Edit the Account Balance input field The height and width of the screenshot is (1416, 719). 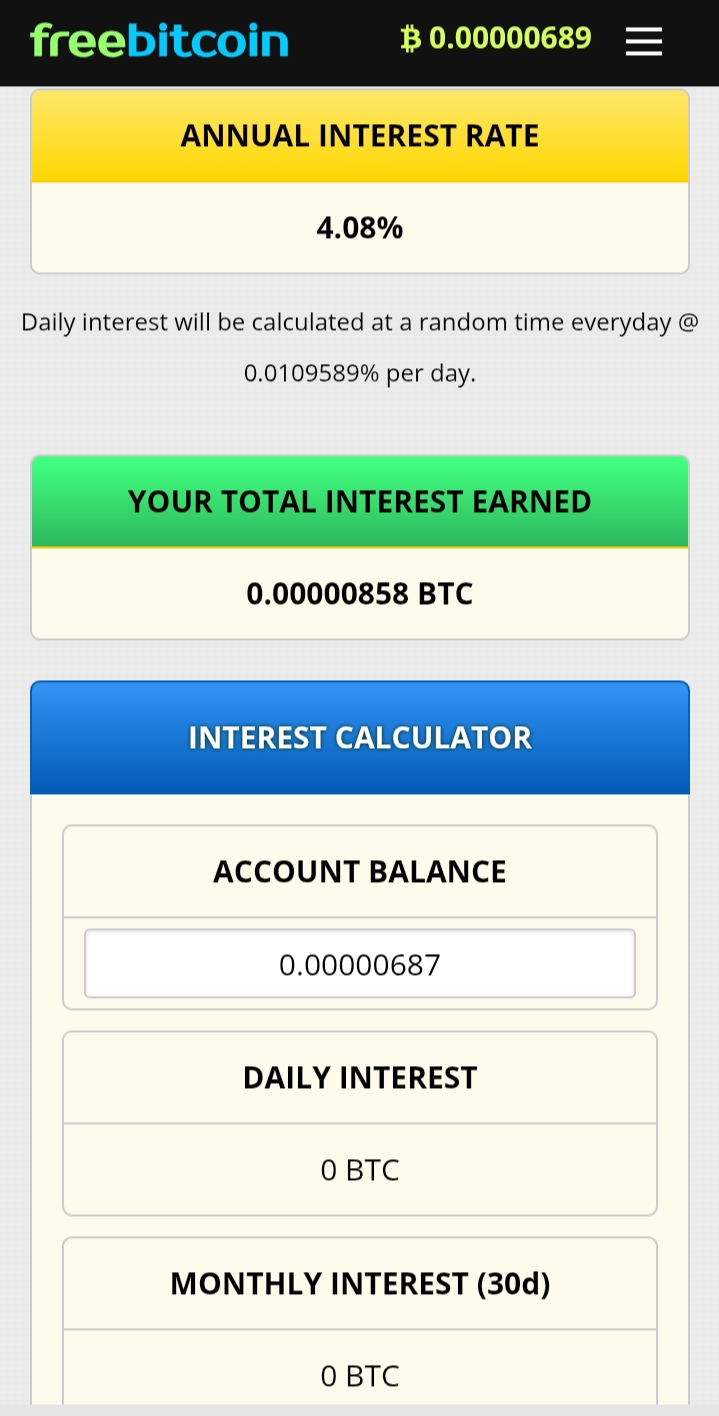pos(359,964)
